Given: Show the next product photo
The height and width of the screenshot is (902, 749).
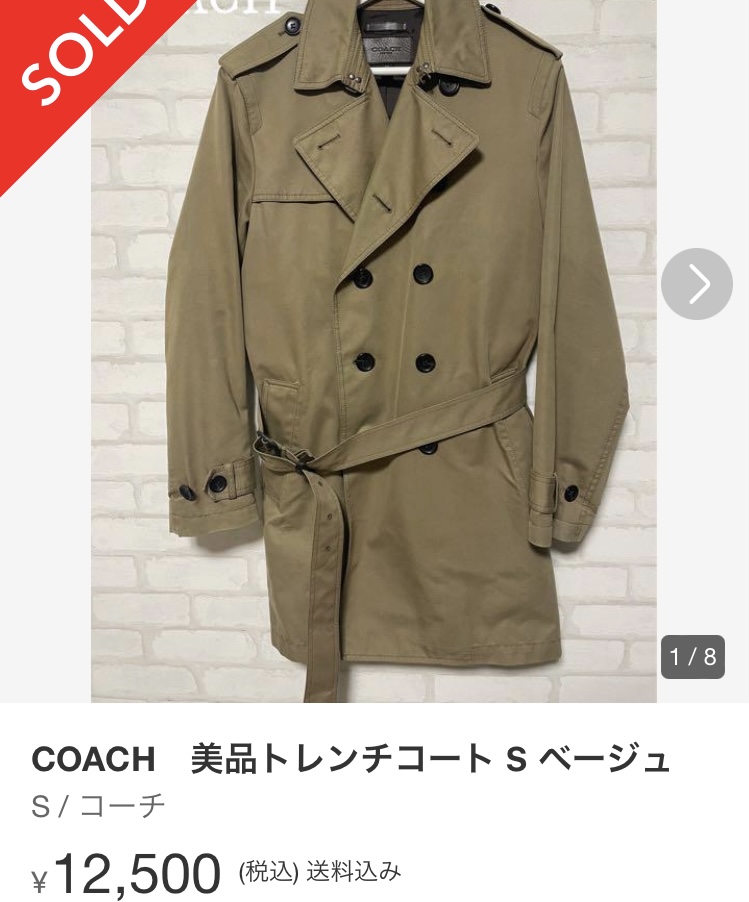Looking at the screenshot, I should click(697, 284).
